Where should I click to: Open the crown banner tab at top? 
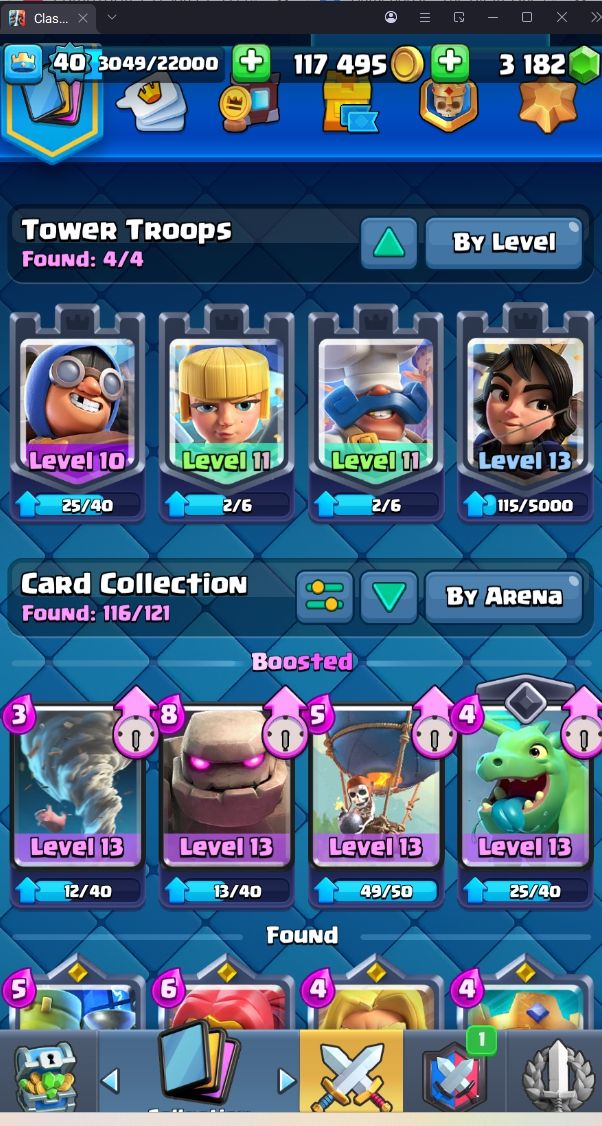coord(151,102)
